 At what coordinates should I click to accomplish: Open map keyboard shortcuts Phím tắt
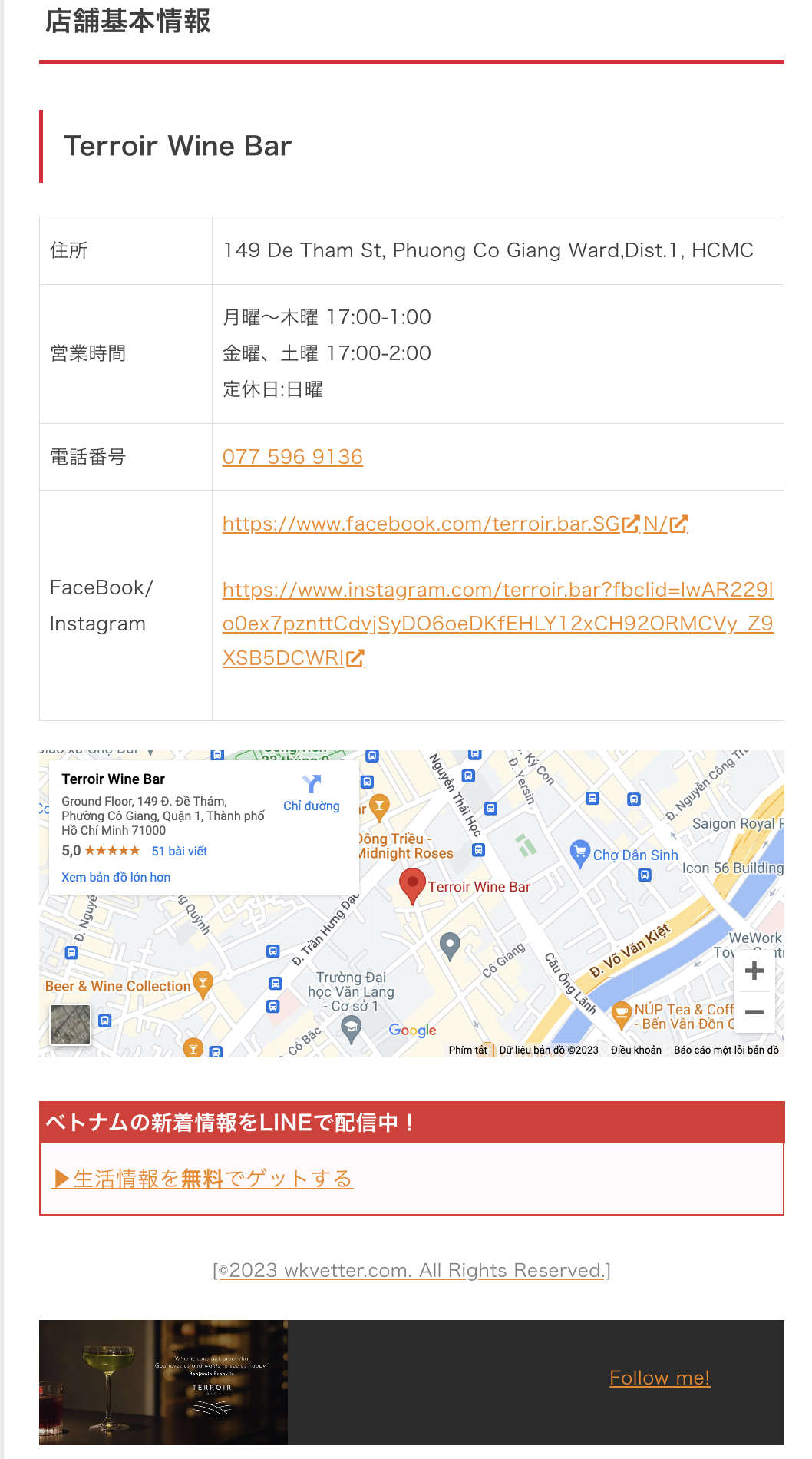click(x=467, y=1050)
